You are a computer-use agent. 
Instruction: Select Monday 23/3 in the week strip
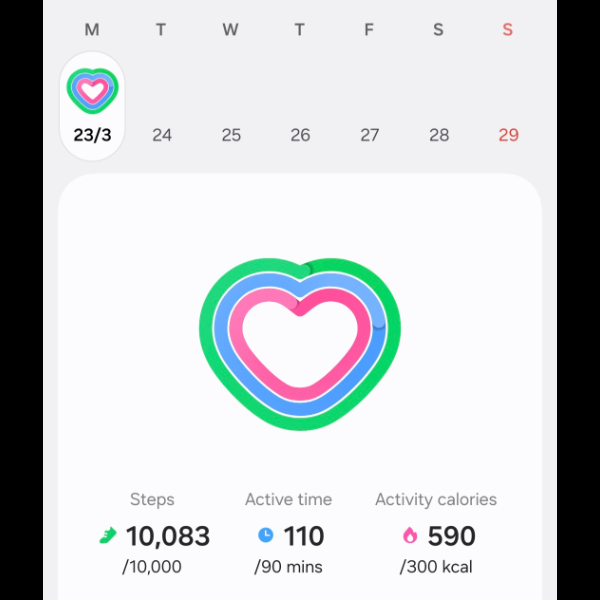pyautogui.click(x=92, y=105)
